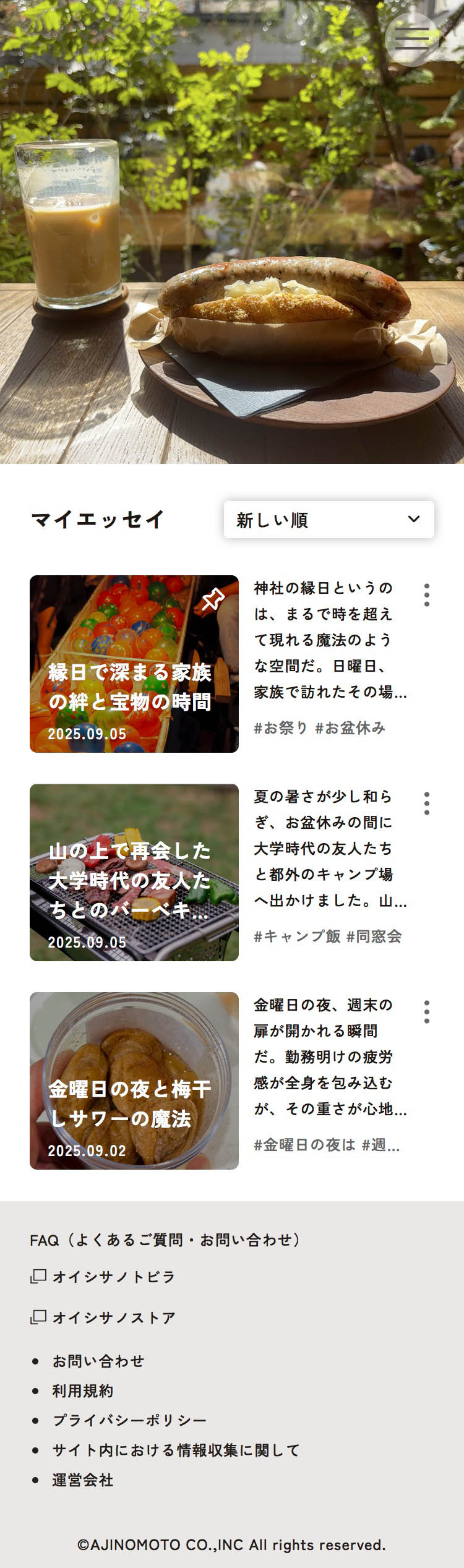Open the FAQ（よくあるご質問・お問い合わせ）link
Screen dimensions: 464x1568
point(165,1240)
